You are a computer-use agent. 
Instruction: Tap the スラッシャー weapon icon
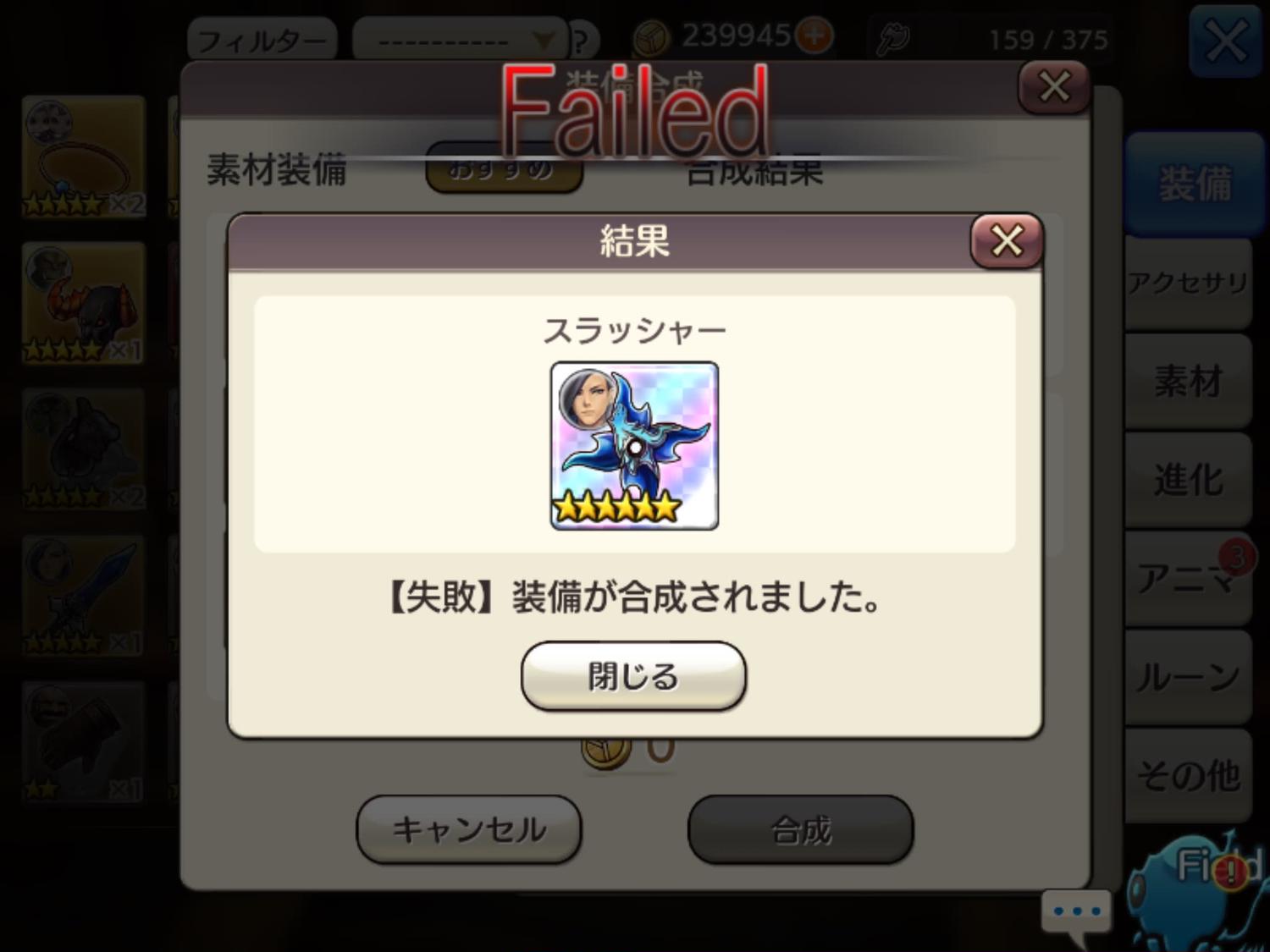click(x=634, y=446)
